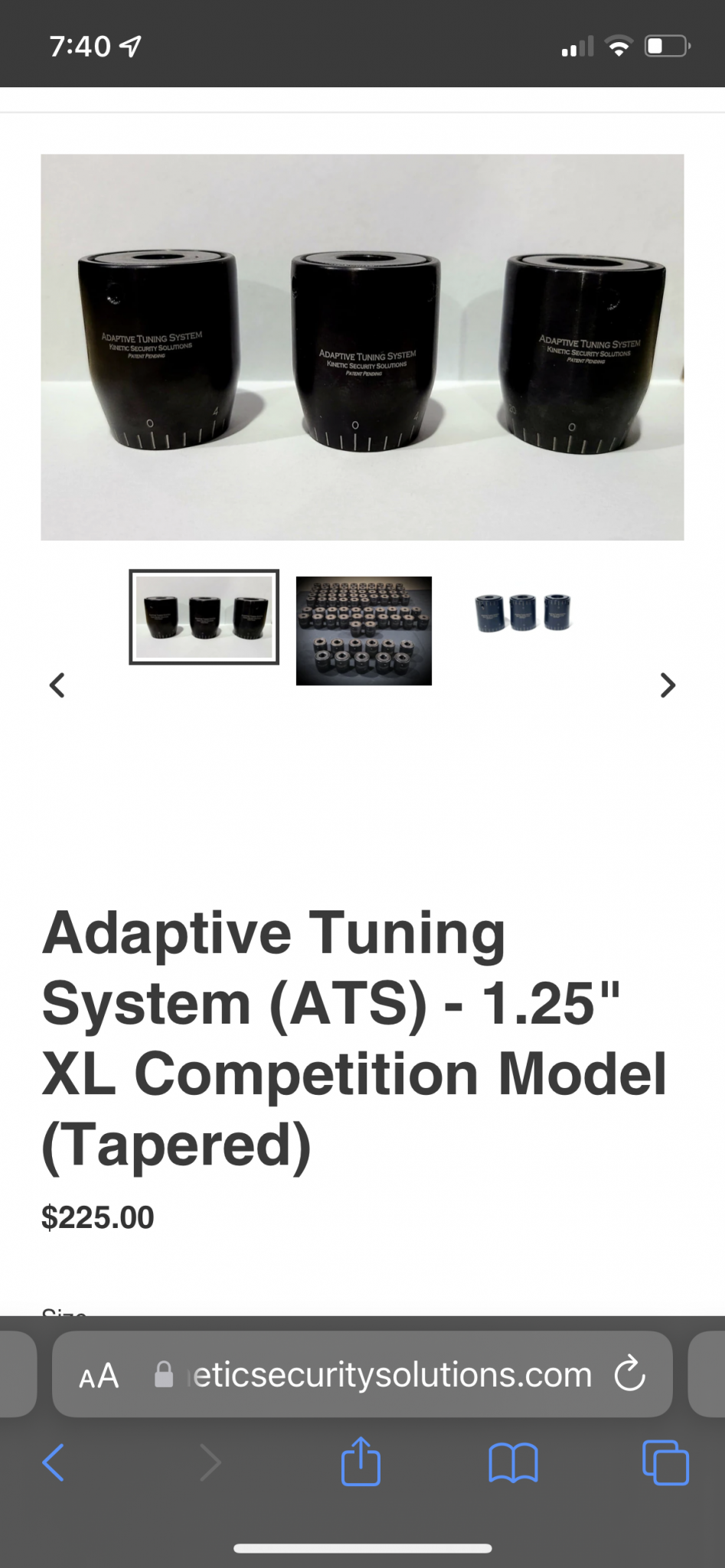Open the main product image
The image size is (725, 1568).
coord(362,348)
